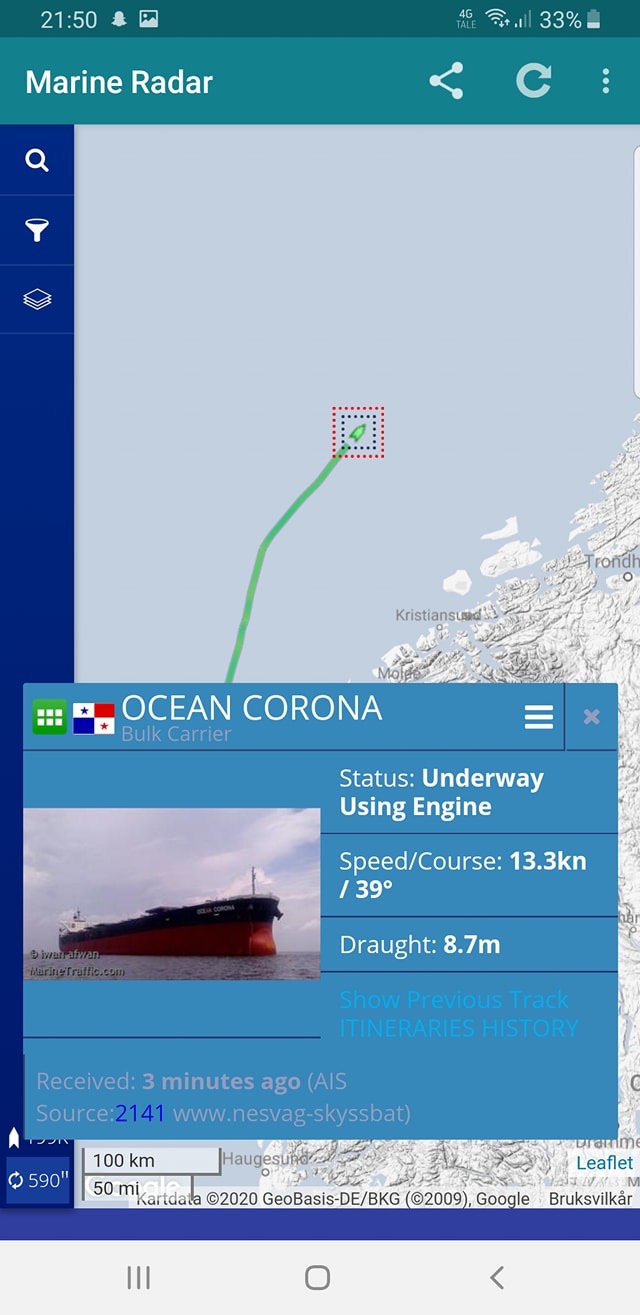
Task: Show Previous Track of the vessel
Action: 453,999
